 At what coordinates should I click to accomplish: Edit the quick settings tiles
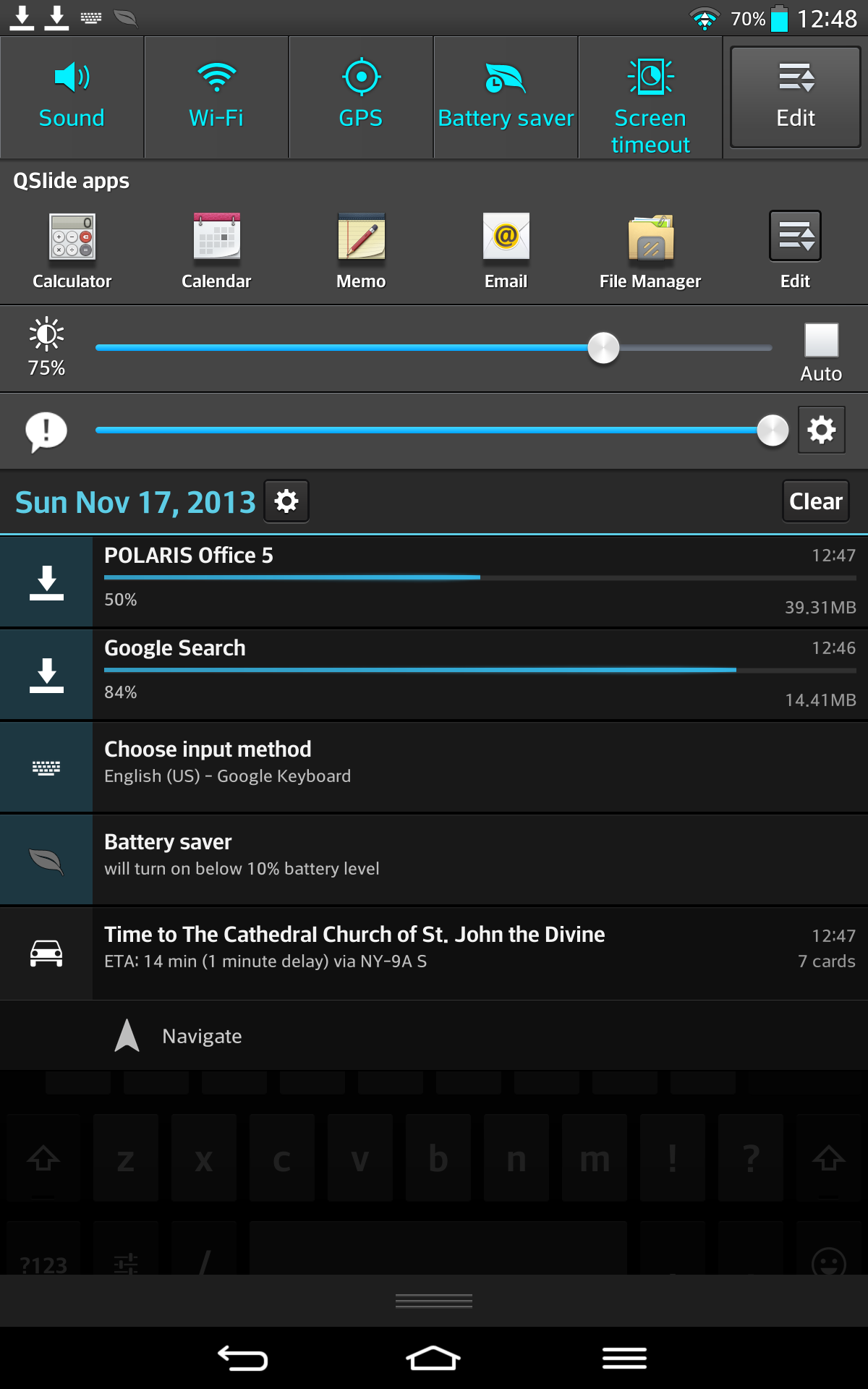tap(796, 96)
